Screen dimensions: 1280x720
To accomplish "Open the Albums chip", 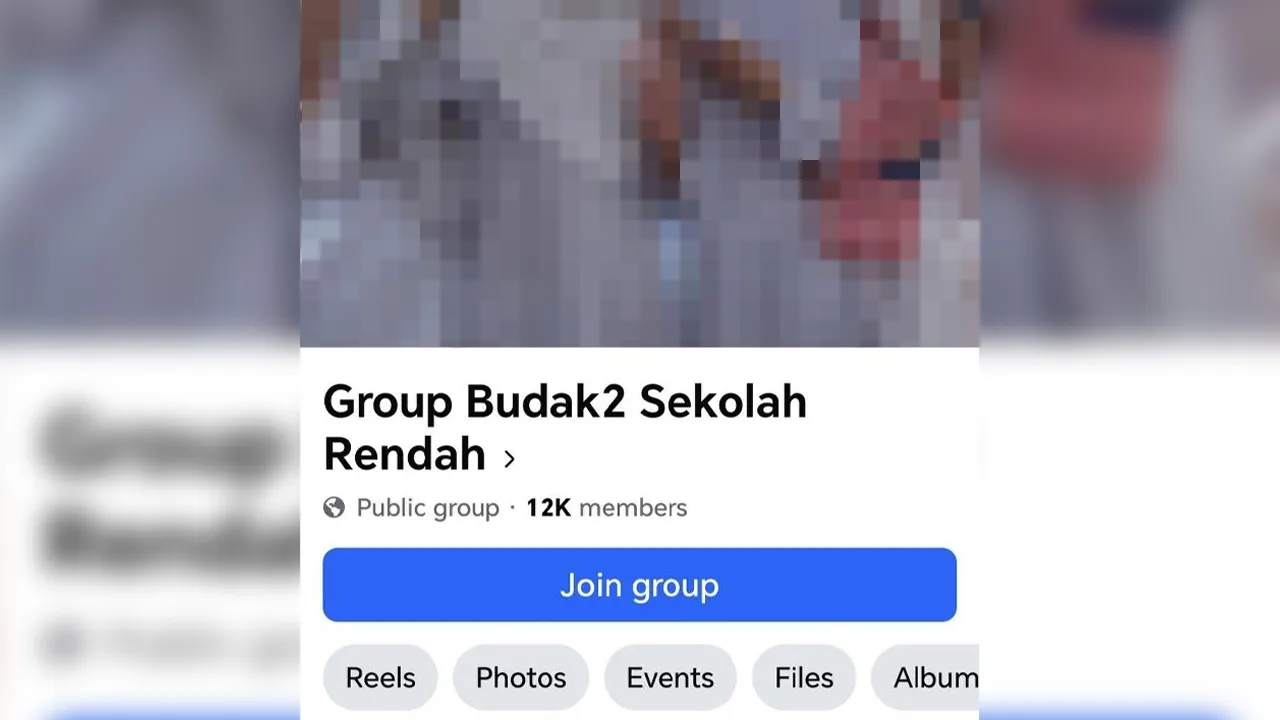I will tap(930, 678).
